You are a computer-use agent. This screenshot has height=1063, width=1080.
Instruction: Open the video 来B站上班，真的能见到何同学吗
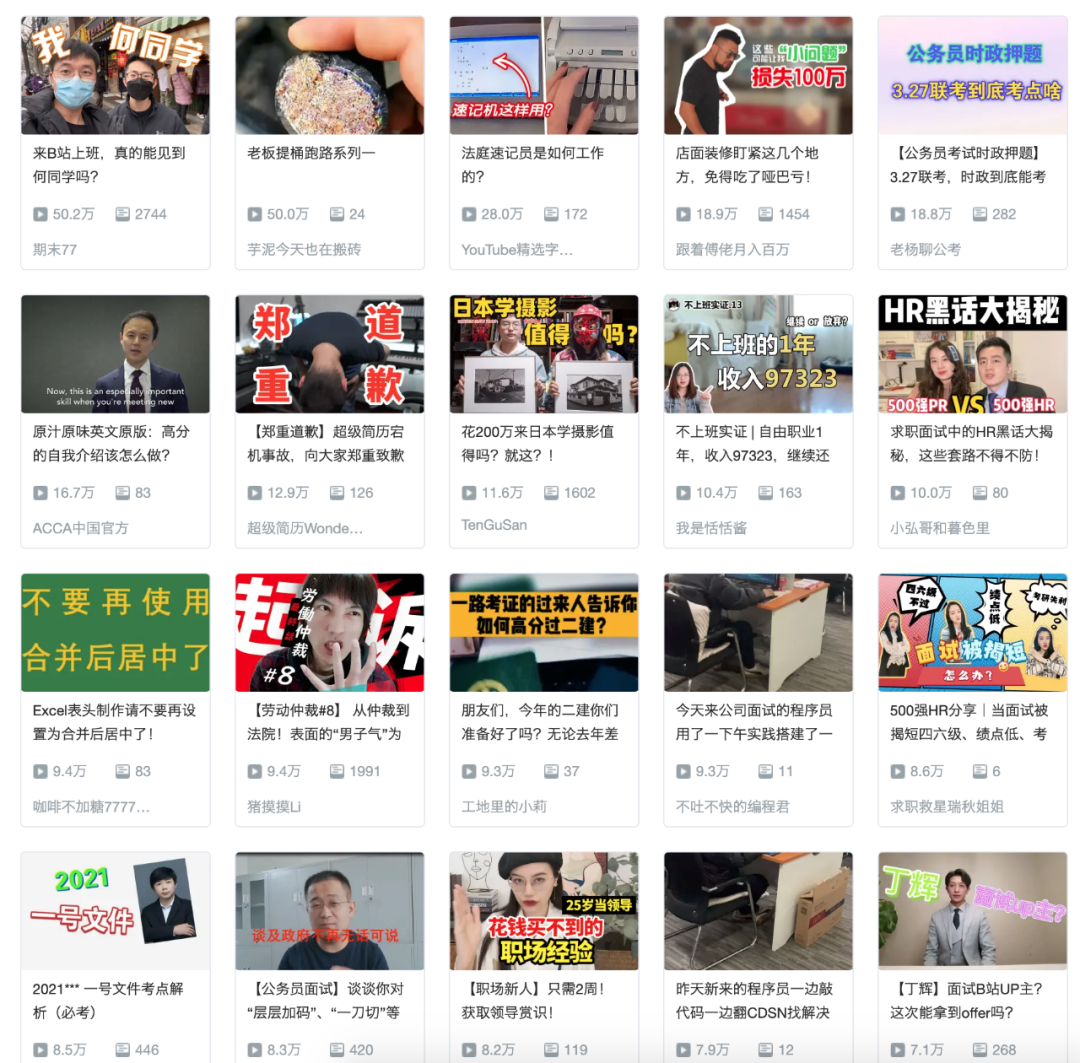115,76
